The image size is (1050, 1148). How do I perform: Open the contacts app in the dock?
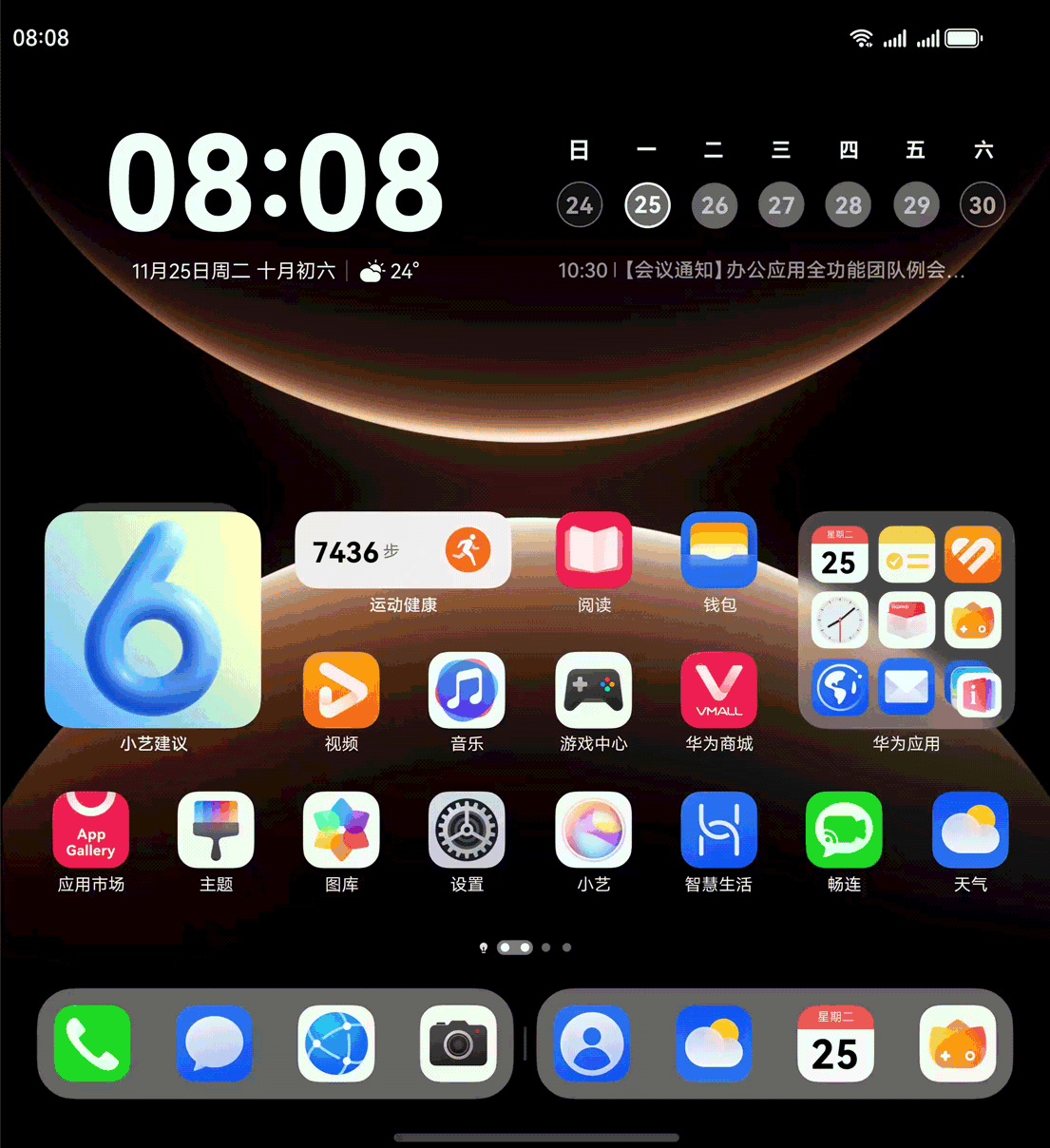point(592,1043)
